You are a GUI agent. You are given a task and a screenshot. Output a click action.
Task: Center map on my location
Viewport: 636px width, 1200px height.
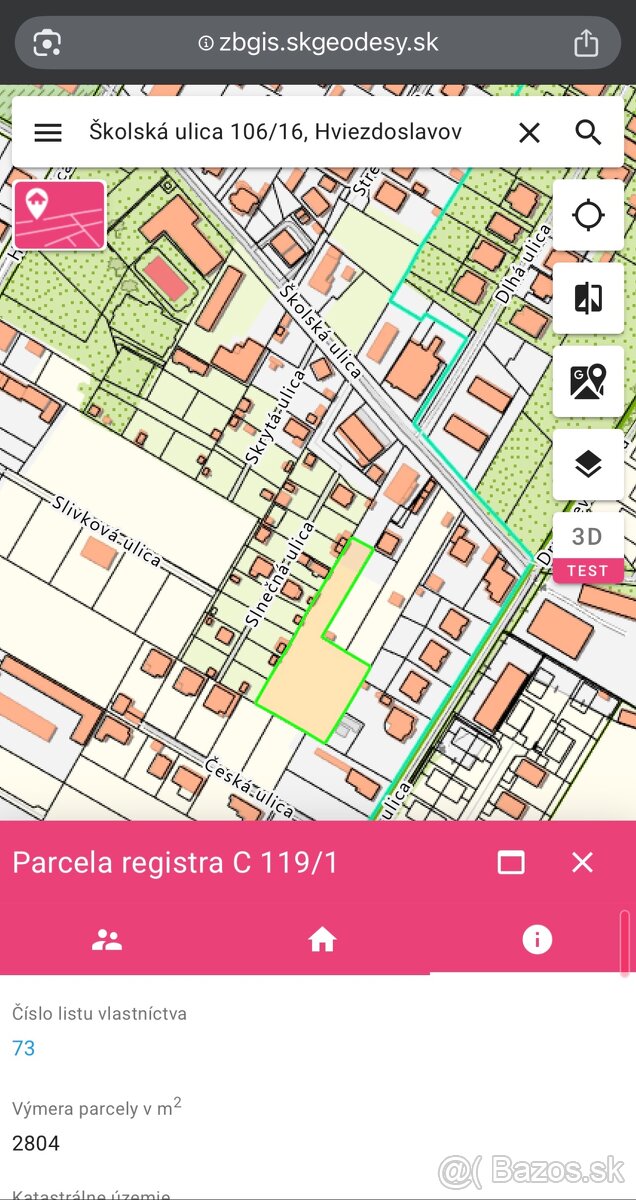pyautogui.click(x=588, y=215)
